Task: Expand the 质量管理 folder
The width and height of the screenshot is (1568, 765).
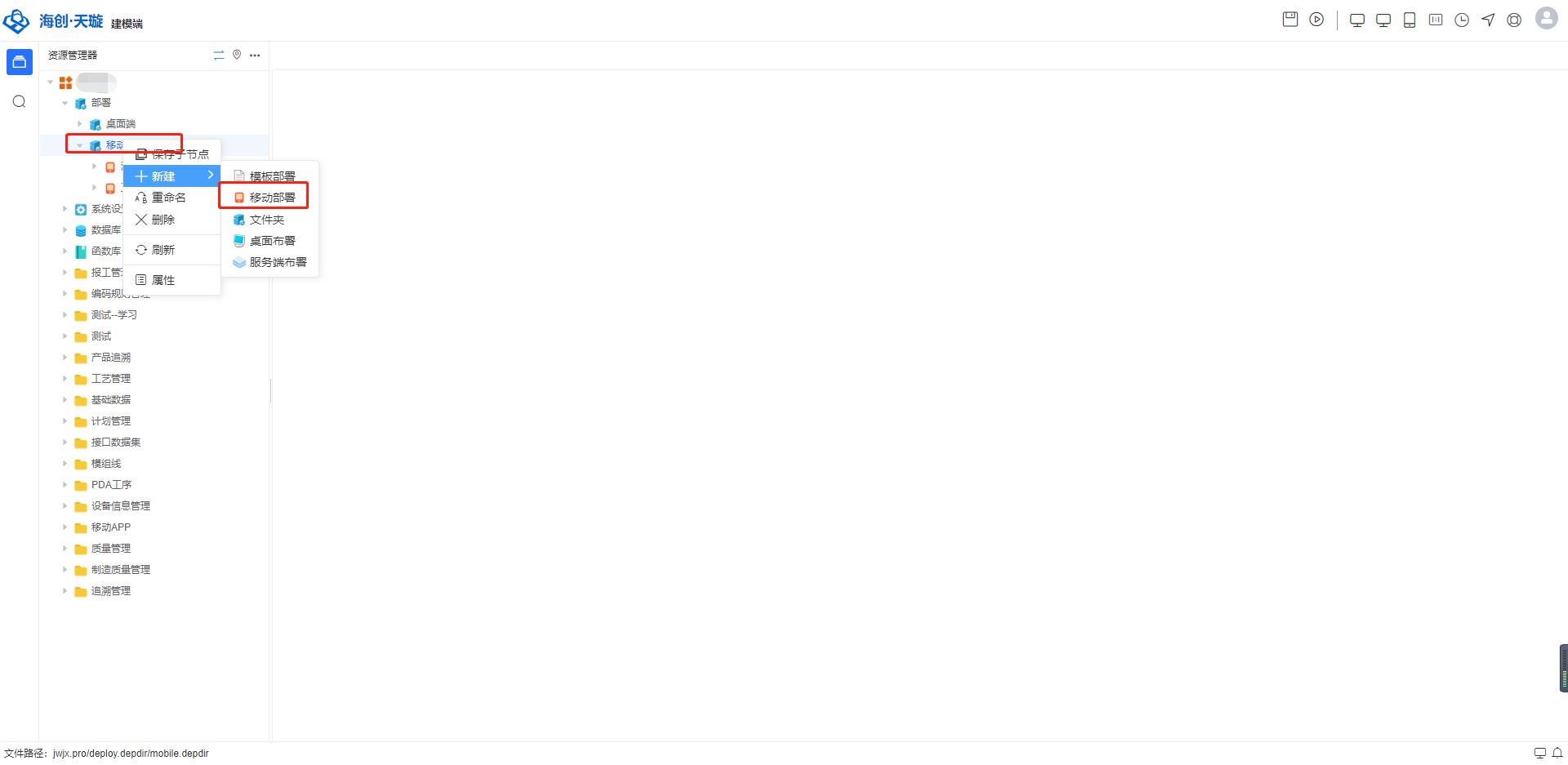Action: point(65,549)
